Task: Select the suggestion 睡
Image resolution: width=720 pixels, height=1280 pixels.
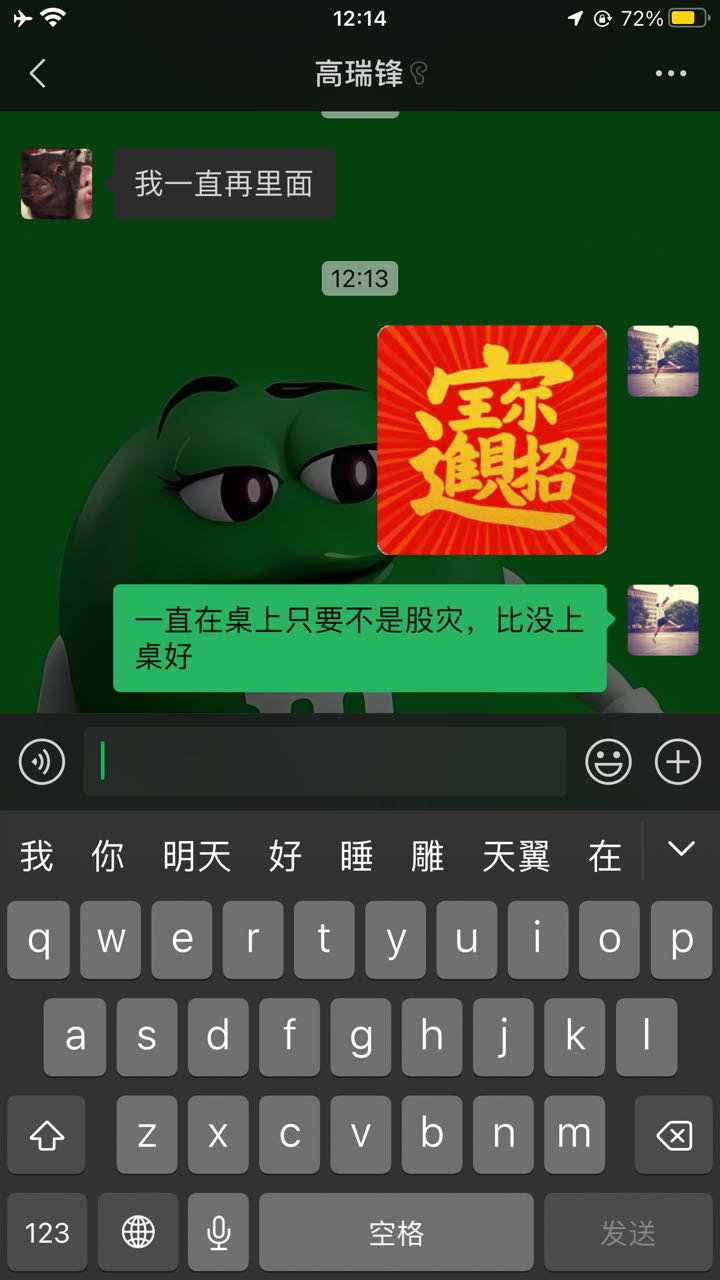Action: [356, 856]
